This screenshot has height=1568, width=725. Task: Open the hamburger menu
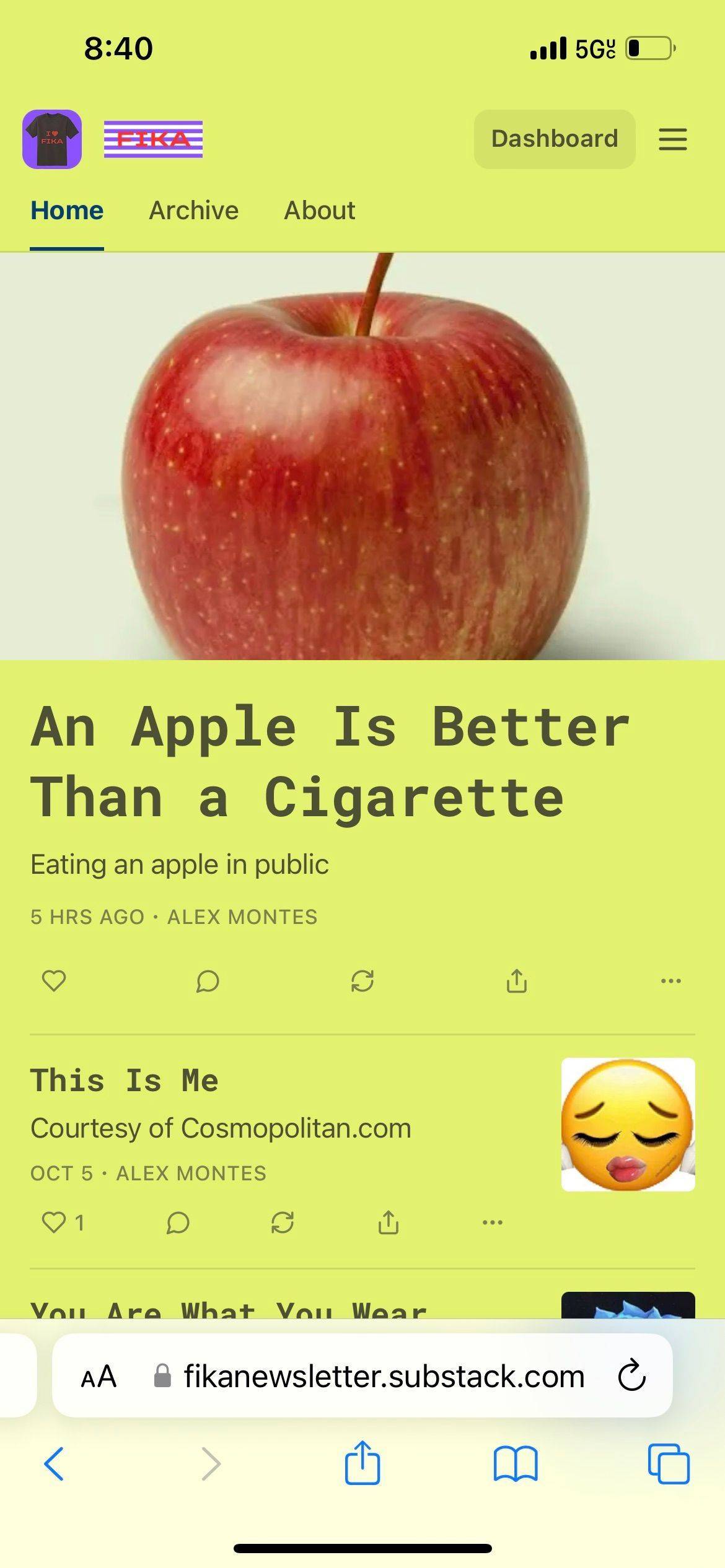click(672, 139)
